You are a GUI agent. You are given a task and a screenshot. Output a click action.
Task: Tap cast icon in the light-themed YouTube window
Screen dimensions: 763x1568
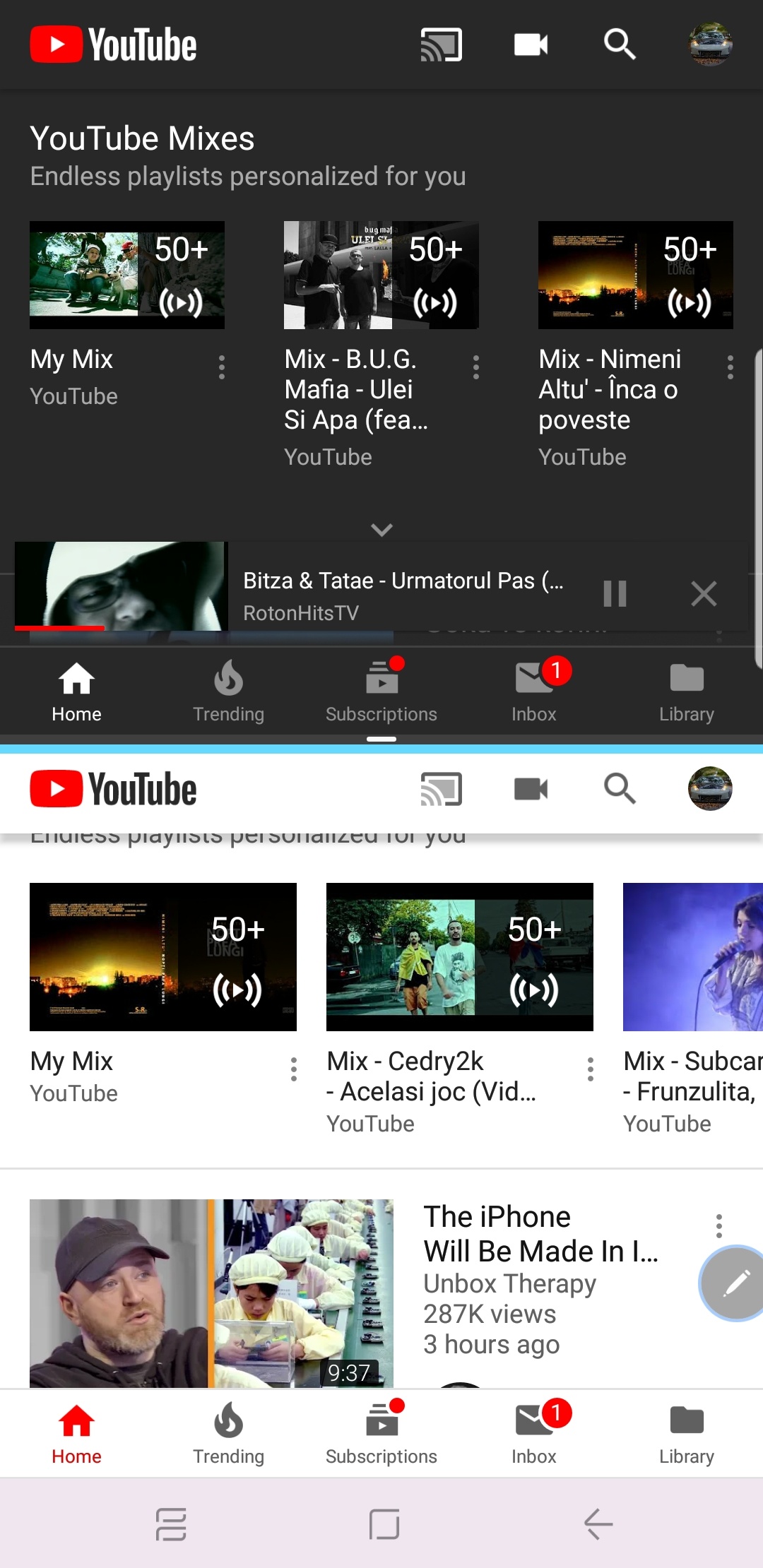point(442,789)
